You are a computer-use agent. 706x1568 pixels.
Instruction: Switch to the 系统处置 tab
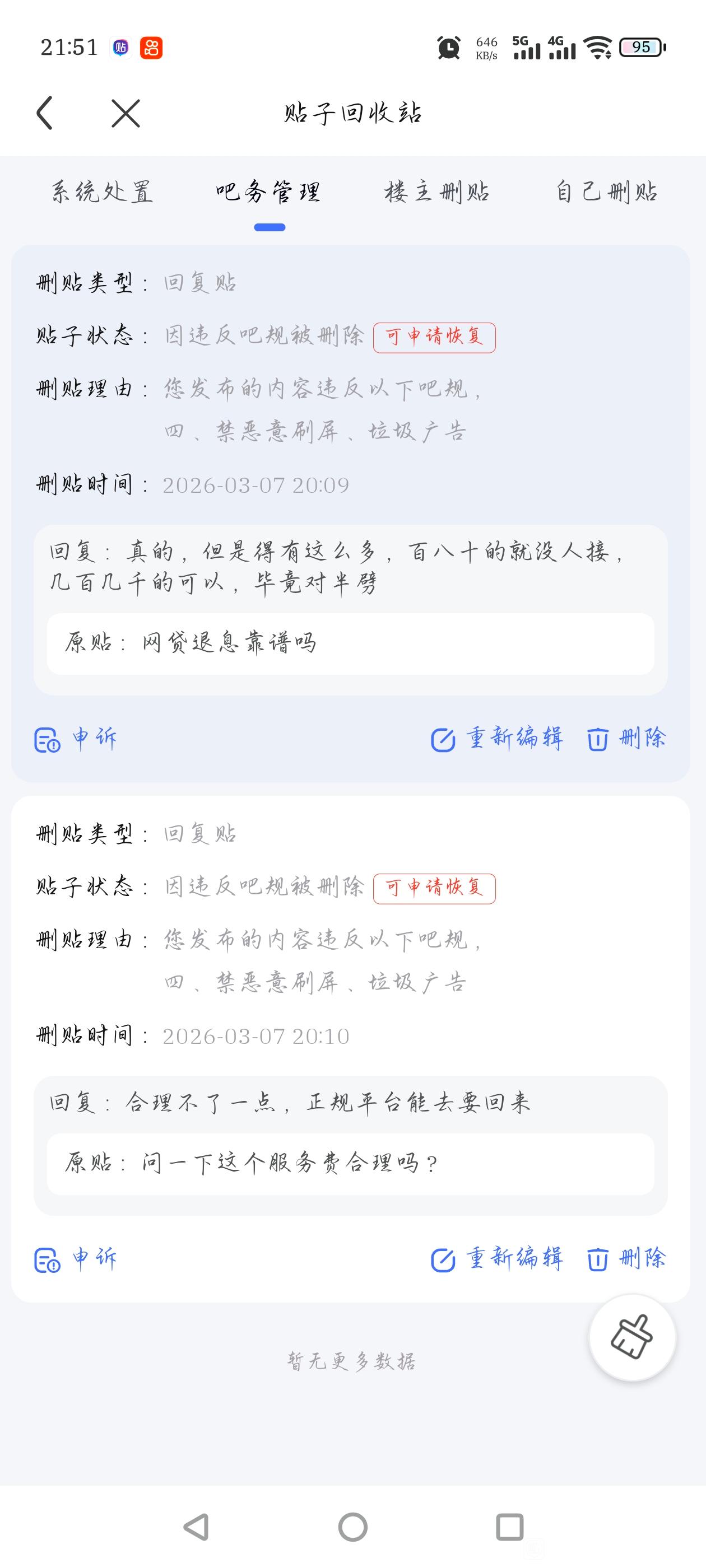102,192
